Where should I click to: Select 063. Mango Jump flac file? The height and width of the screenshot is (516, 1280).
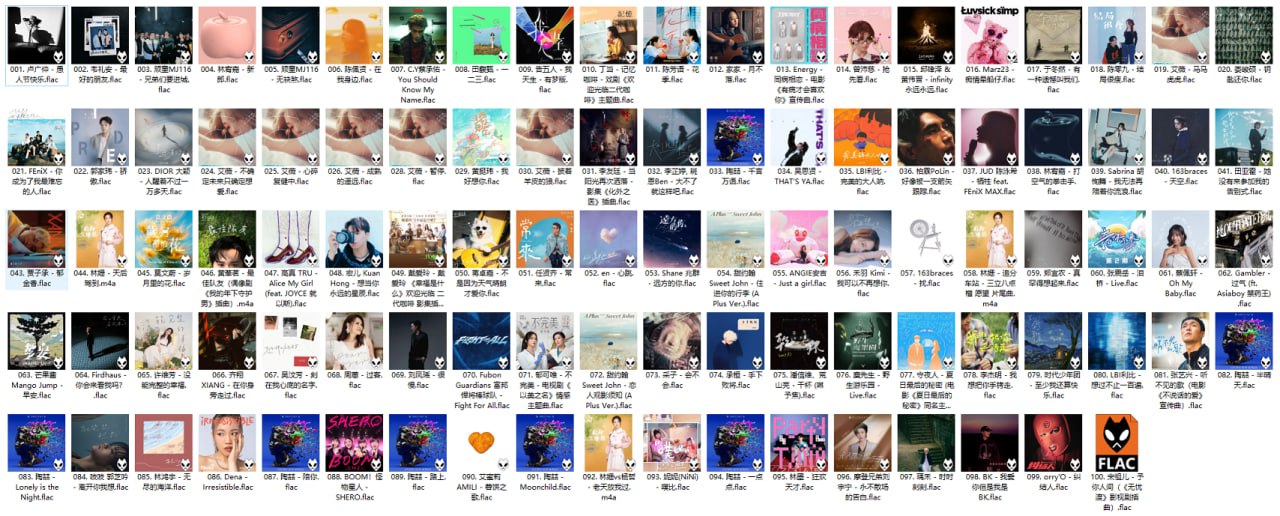click(x=36, y=342)
